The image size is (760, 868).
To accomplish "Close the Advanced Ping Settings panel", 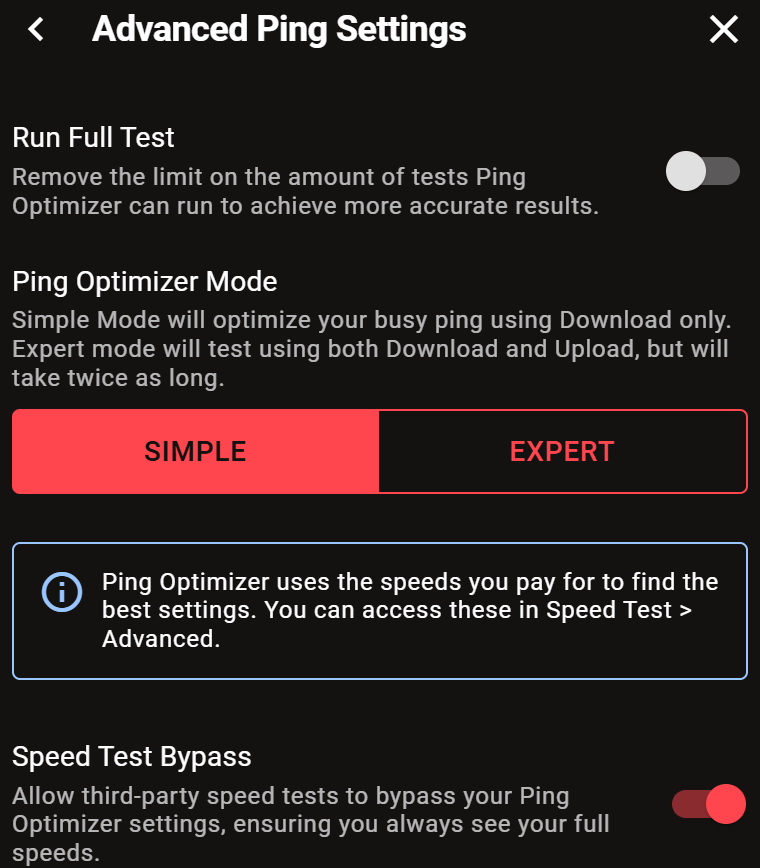I will tap(723, 30).
